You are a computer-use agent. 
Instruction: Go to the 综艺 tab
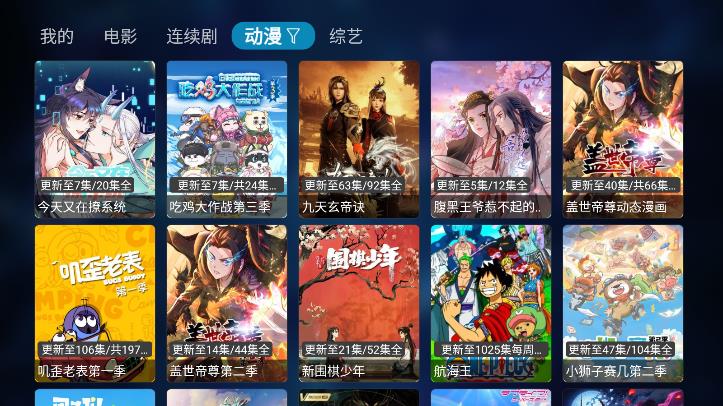[x=346, y=37]
